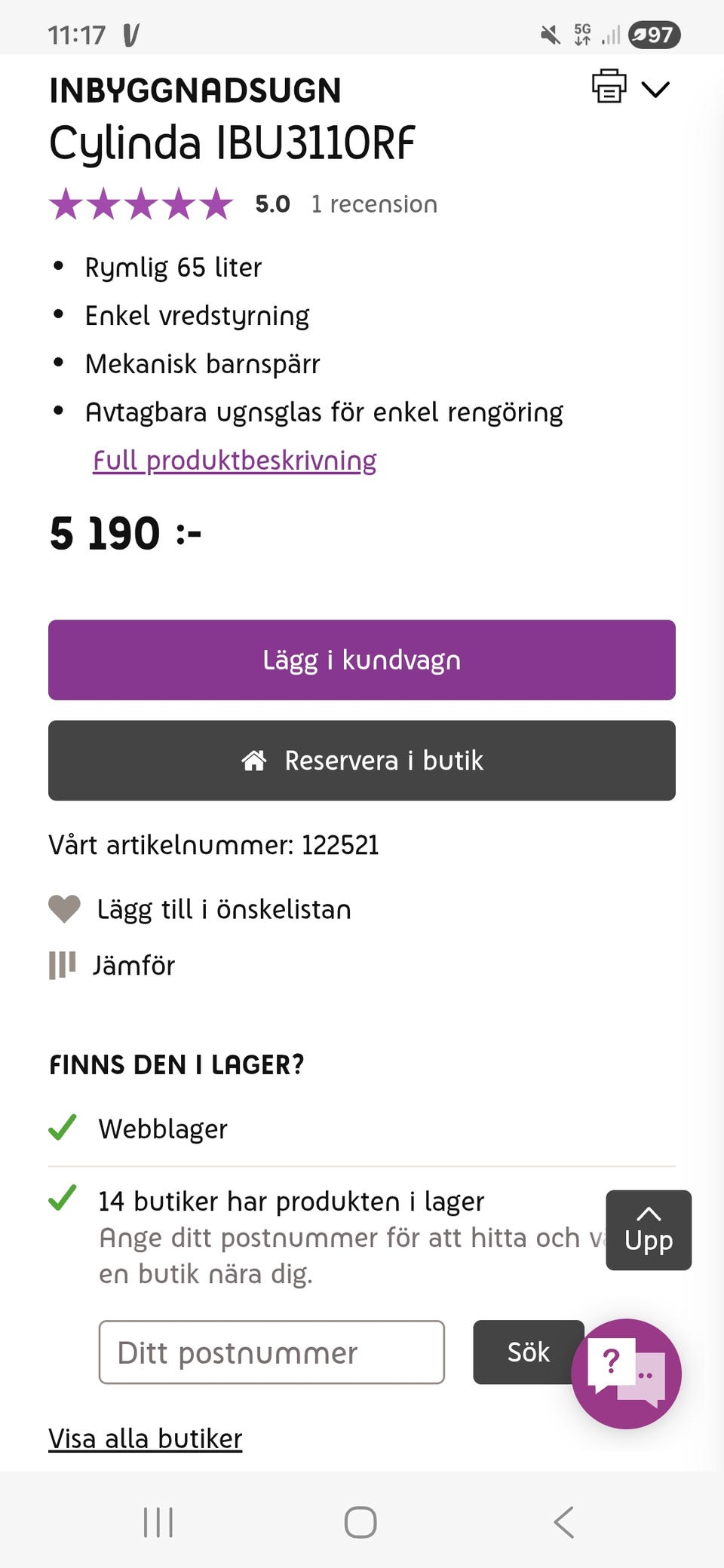Tap the heart icon to add to wishlist
The height and width of the screenshot is (1568, 724).
click(64, 909)
